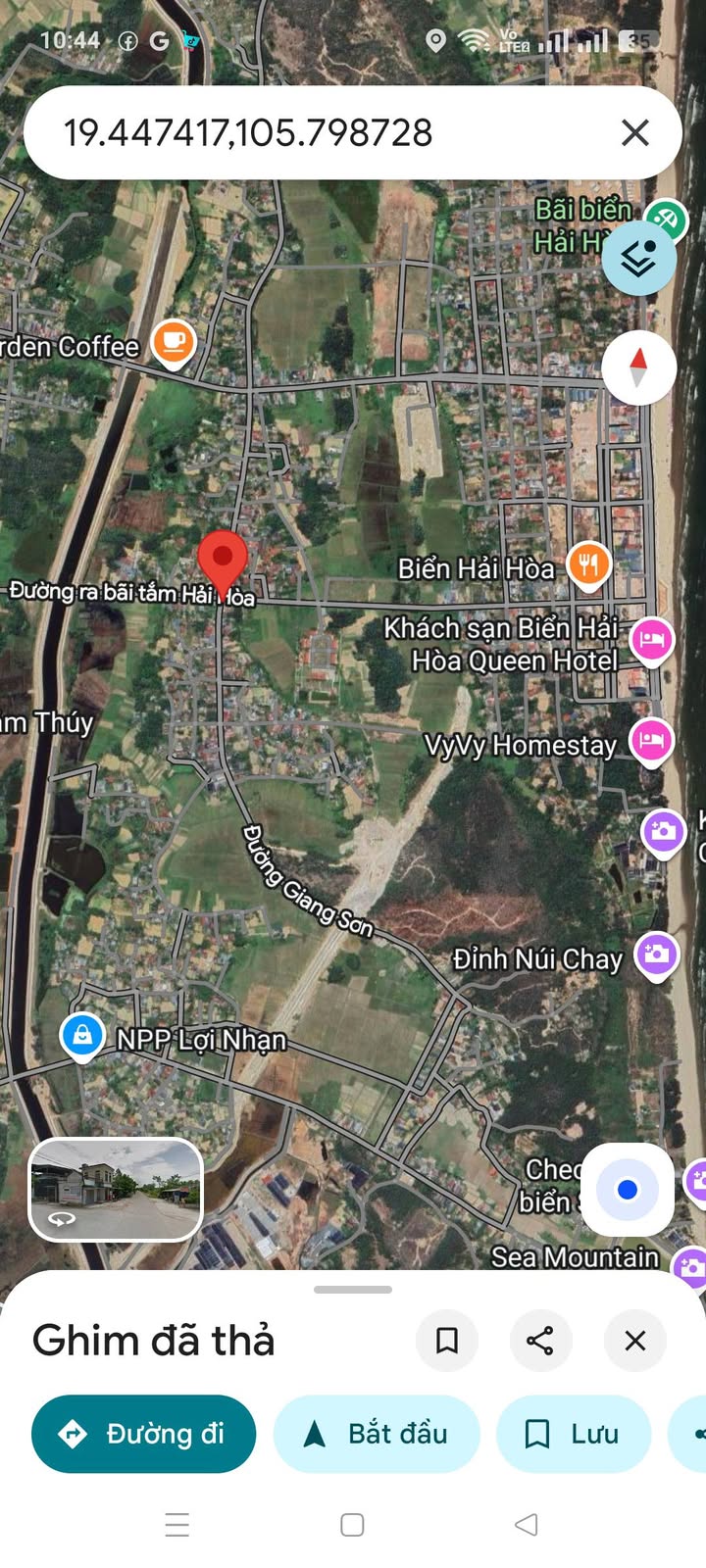The width and height of the screenshot is (706, 1568).
Task: Tap the Đường đi directions button
Action: tap(143, 1434)
